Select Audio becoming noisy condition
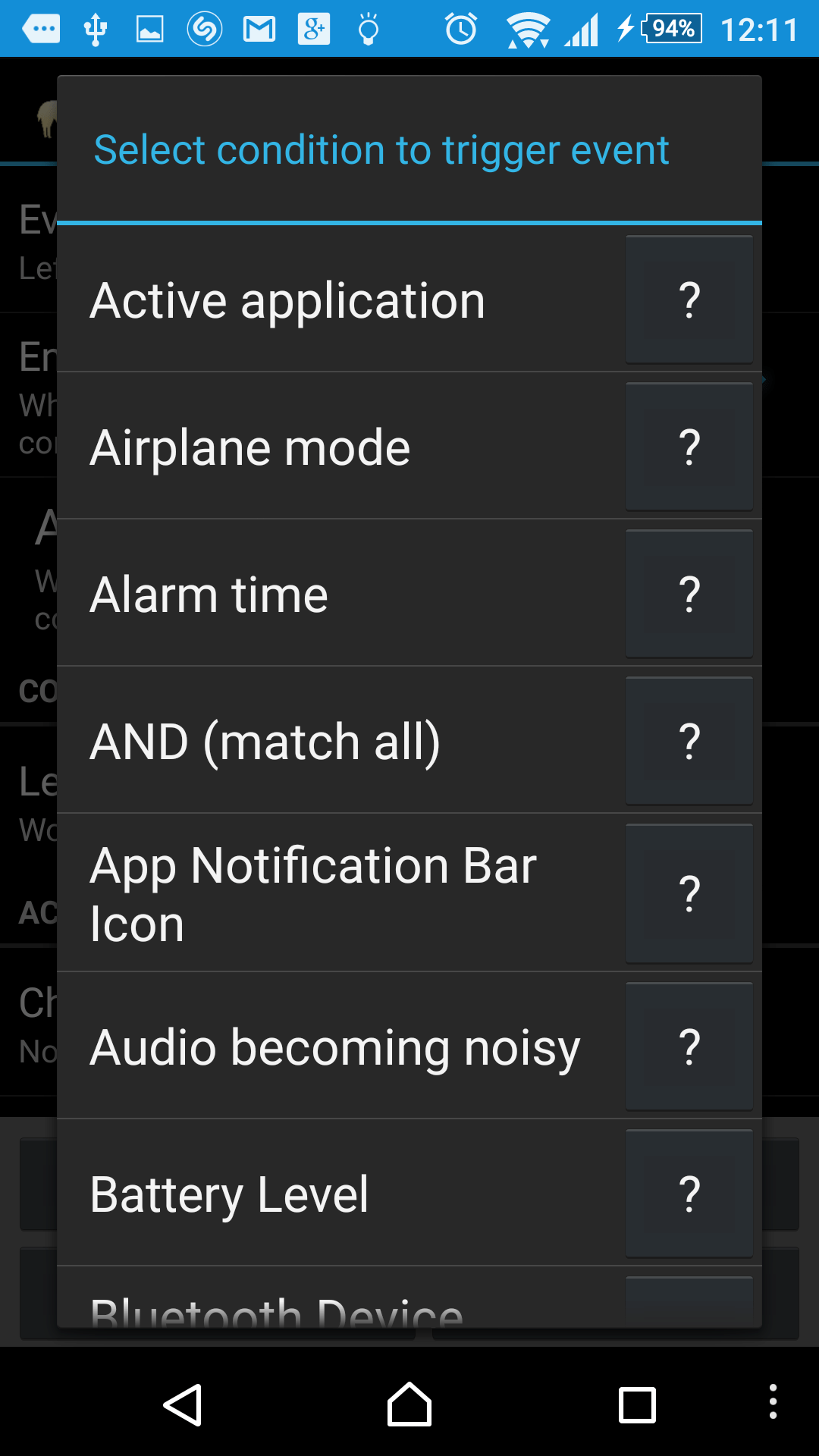Screen dimensions: 819x1456 pos(341,1046)
